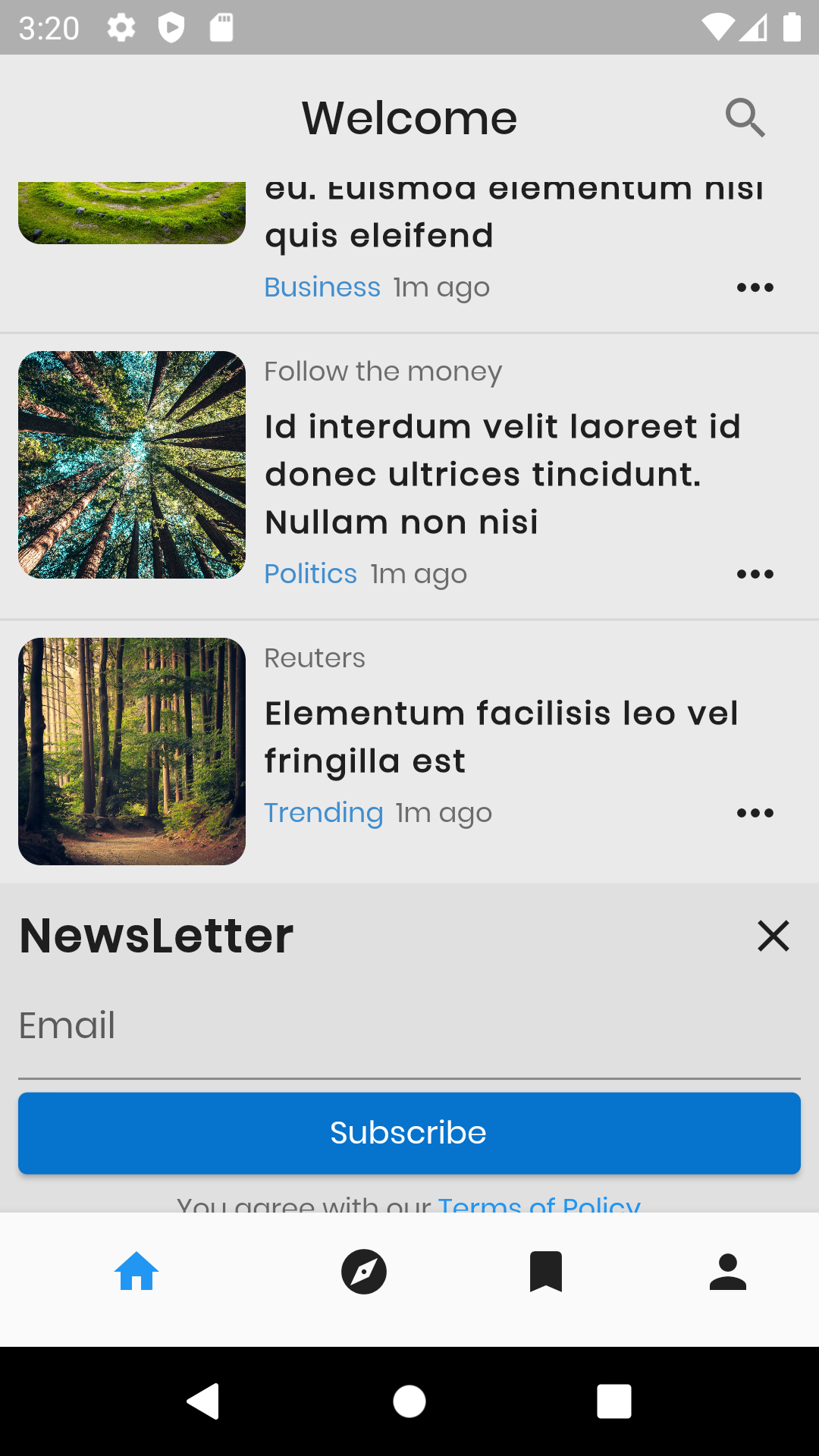Open the search icon in the header
819x1456 pixels.
click(745, 118)
